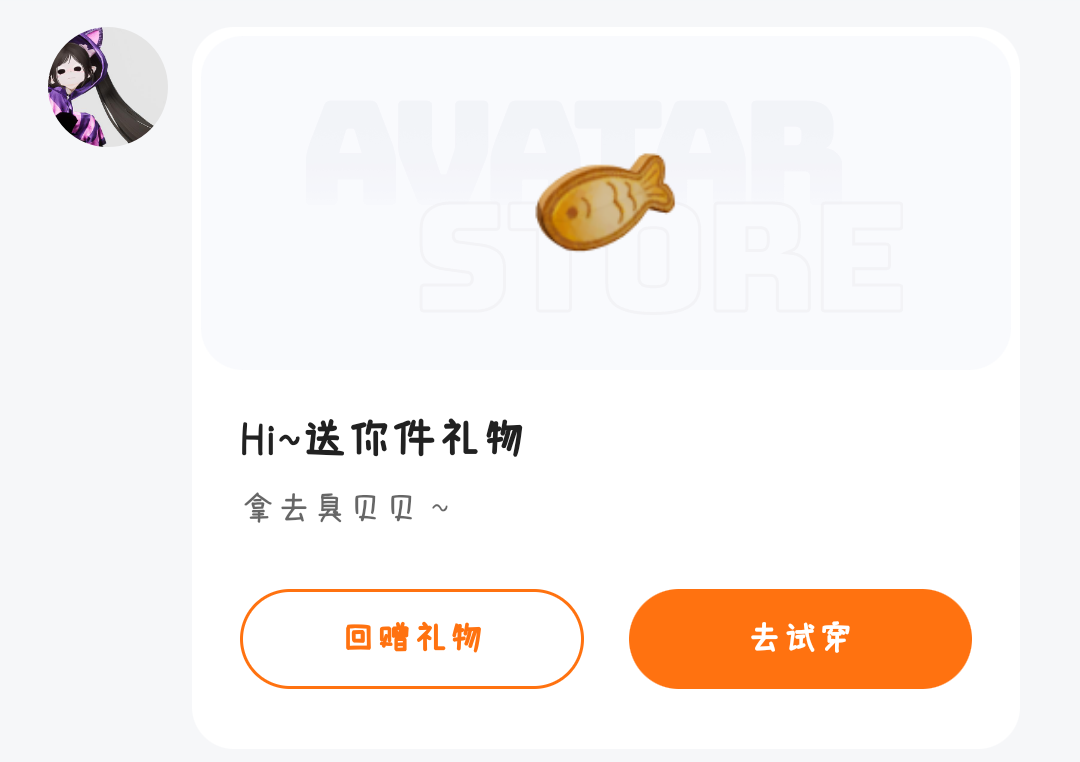
Task: Tap 去试穿 to try on gift
Action: pyautogui.click(x=800, y=639)
